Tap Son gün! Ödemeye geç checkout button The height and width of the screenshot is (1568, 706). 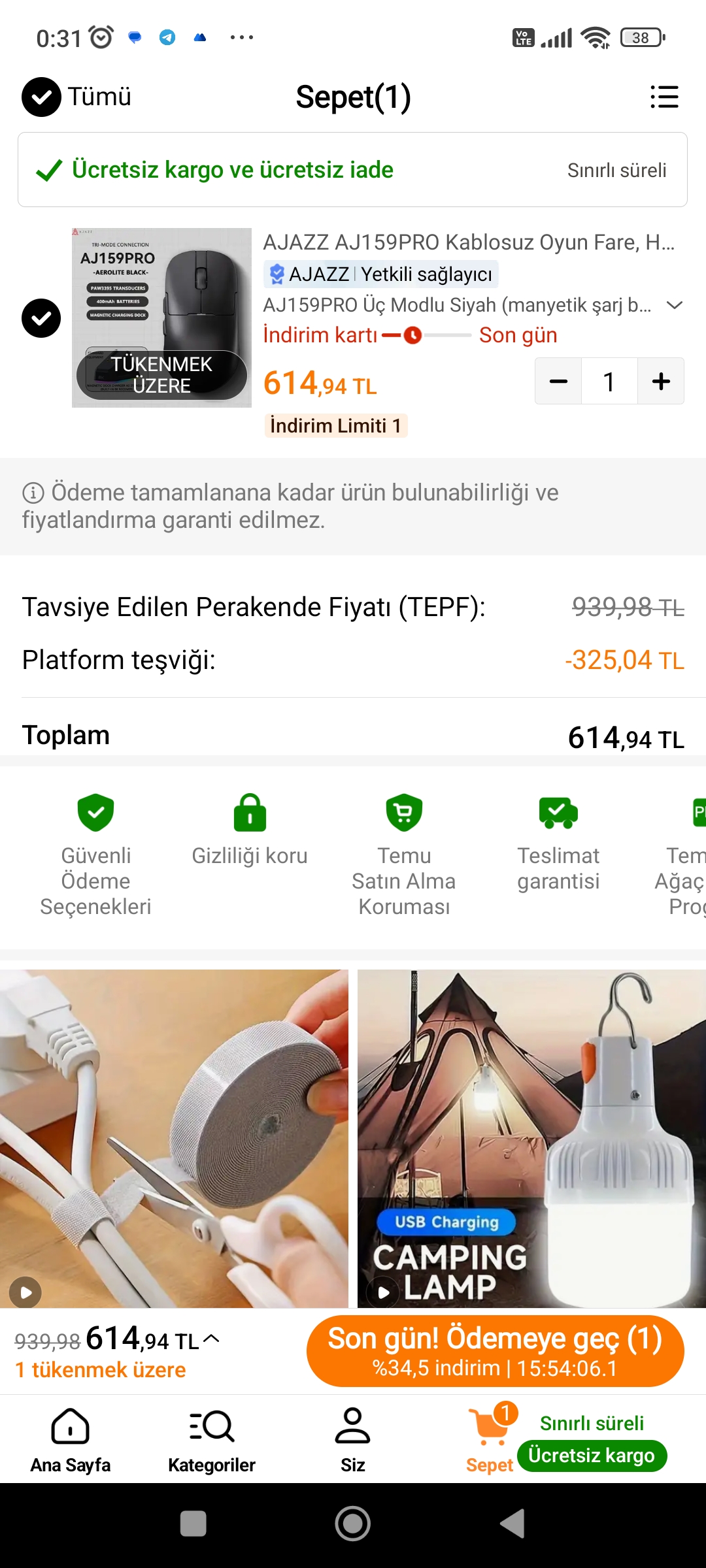tap(495, 1351)
